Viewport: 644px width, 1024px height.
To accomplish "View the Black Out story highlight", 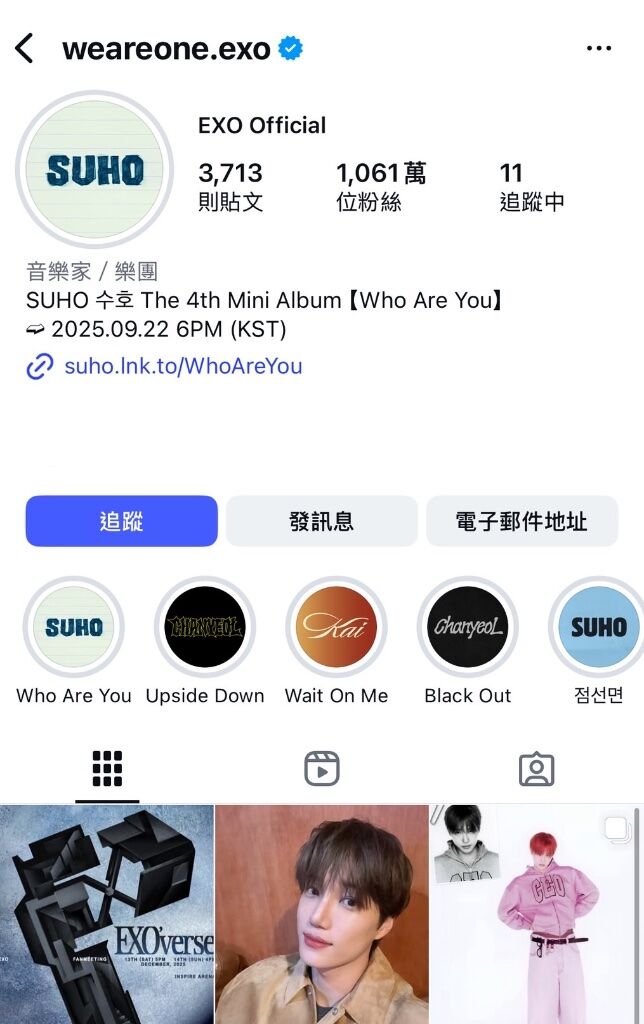I will 467,627.
